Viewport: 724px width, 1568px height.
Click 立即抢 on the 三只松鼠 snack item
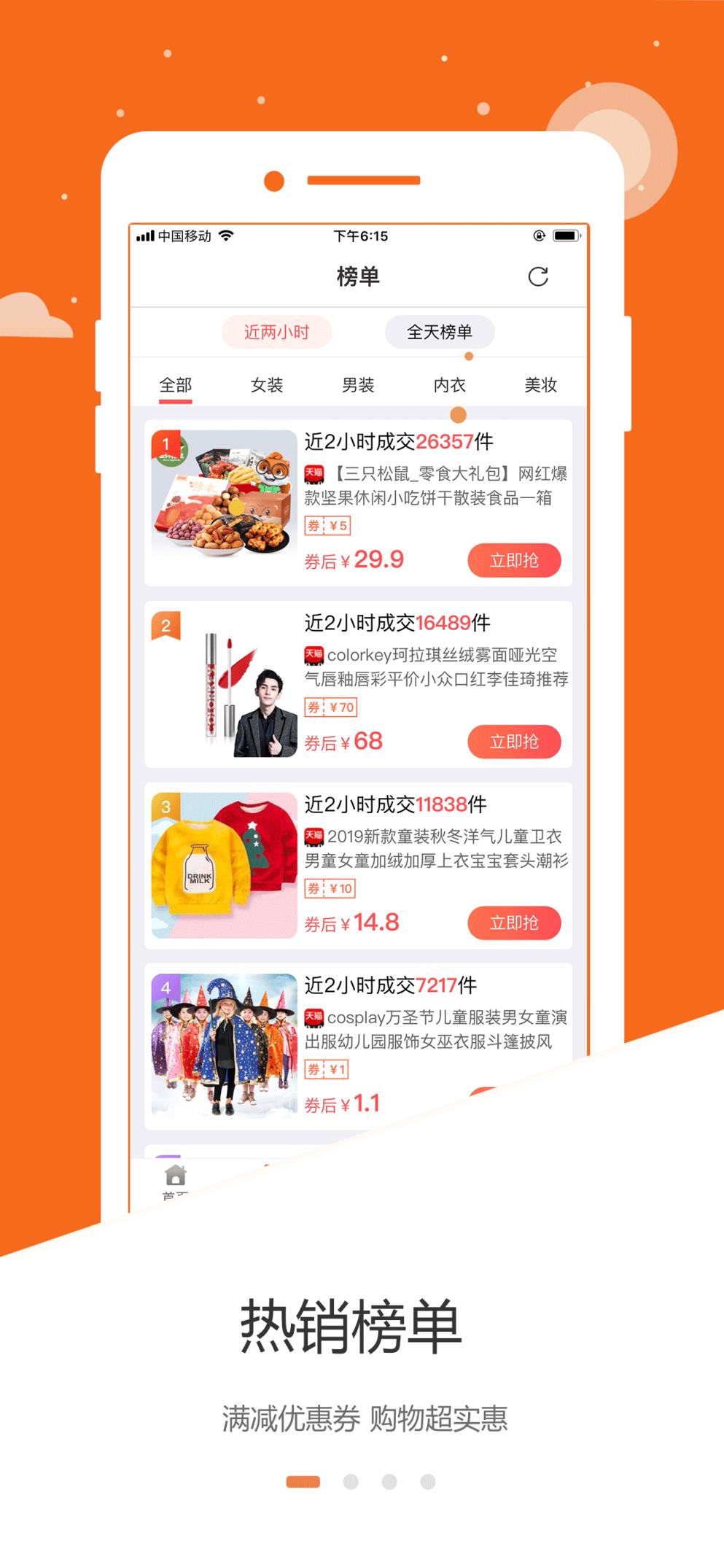[x=515, y=560]
